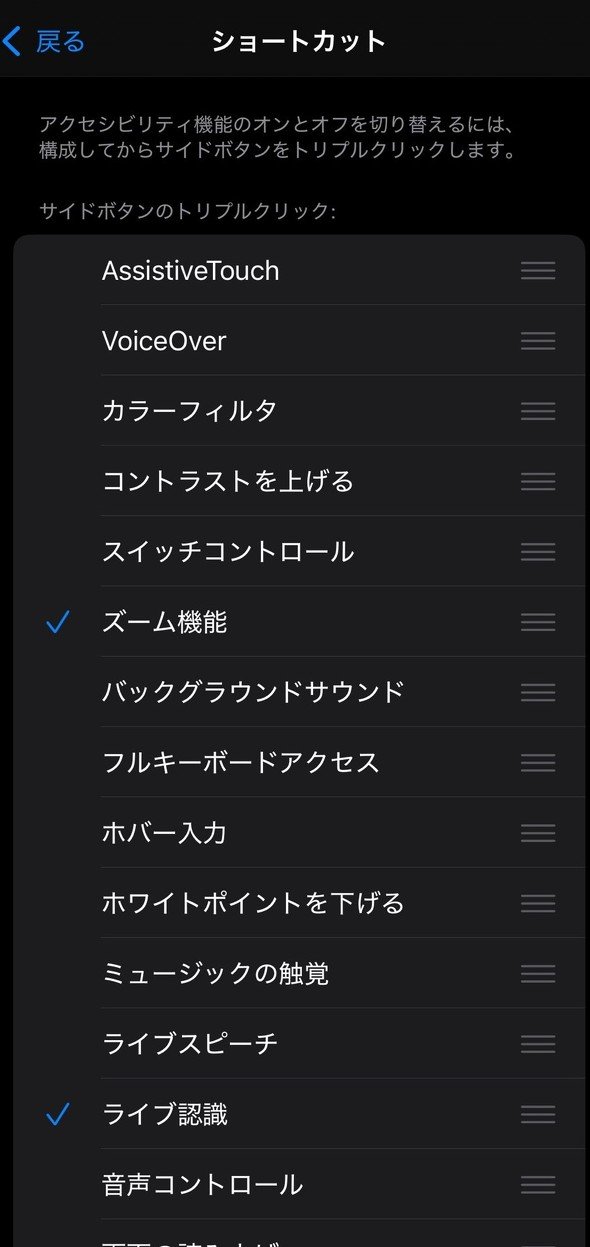590x1247 pixels.
Task: Select 音声コントロール
Action: (299, 1184)
